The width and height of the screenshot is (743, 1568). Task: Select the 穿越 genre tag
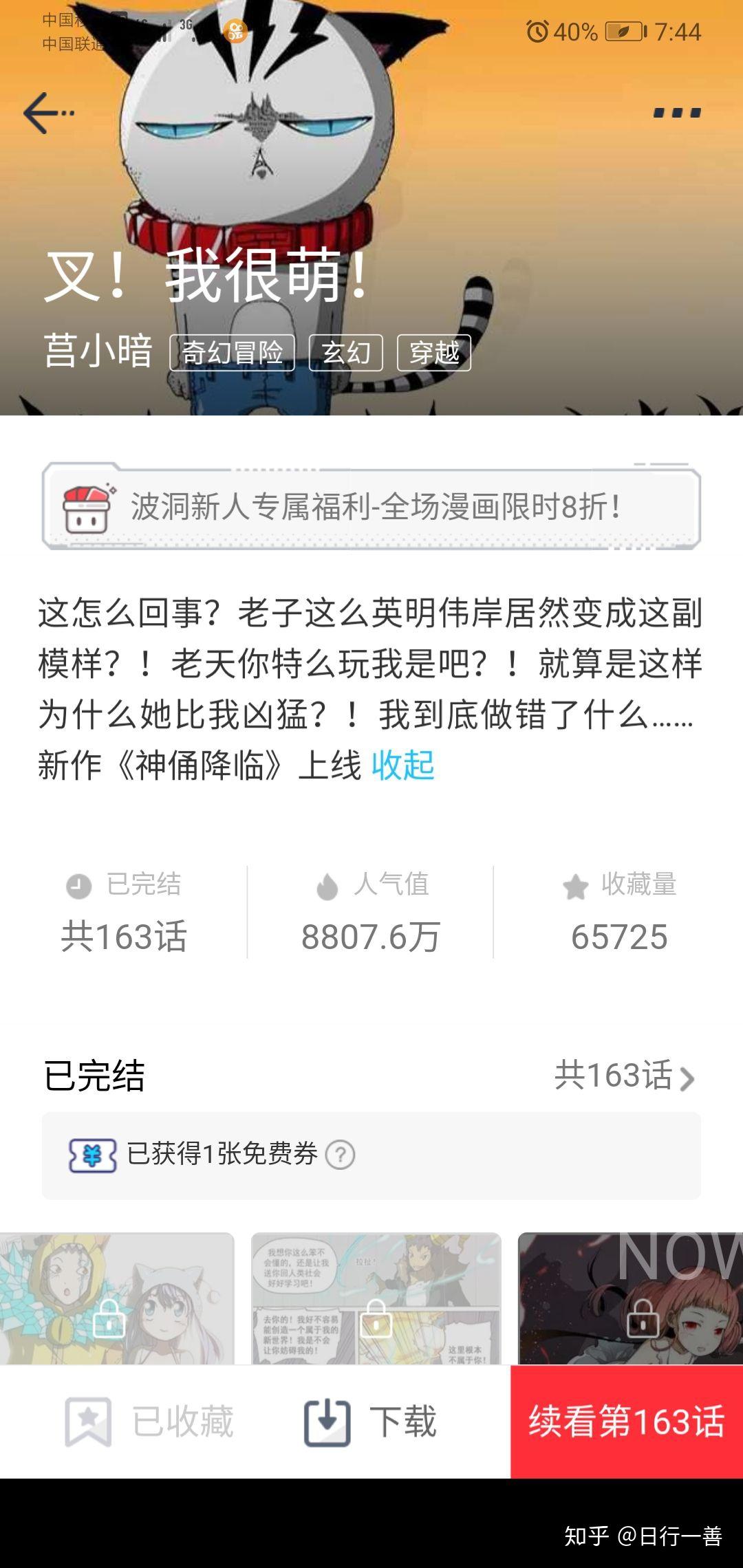pos(434,353)
